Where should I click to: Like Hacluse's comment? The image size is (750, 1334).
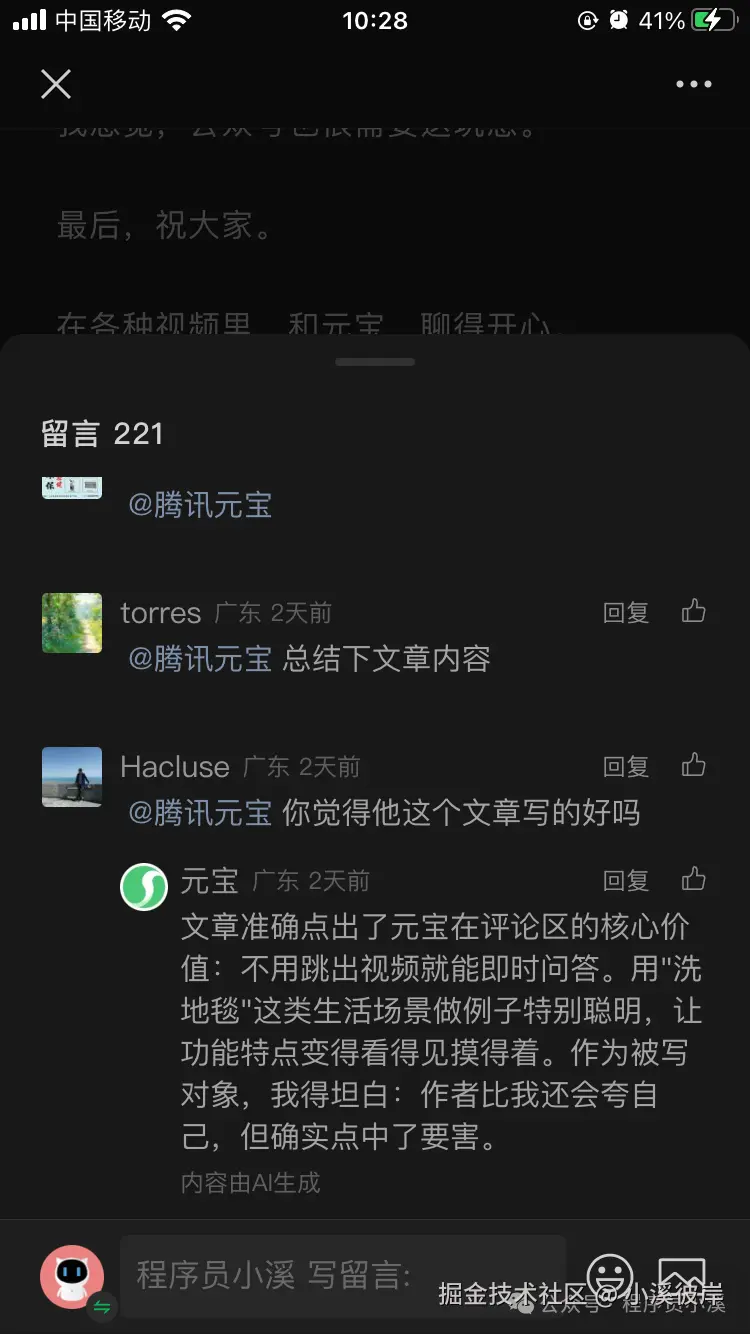[x=694, y=765]
